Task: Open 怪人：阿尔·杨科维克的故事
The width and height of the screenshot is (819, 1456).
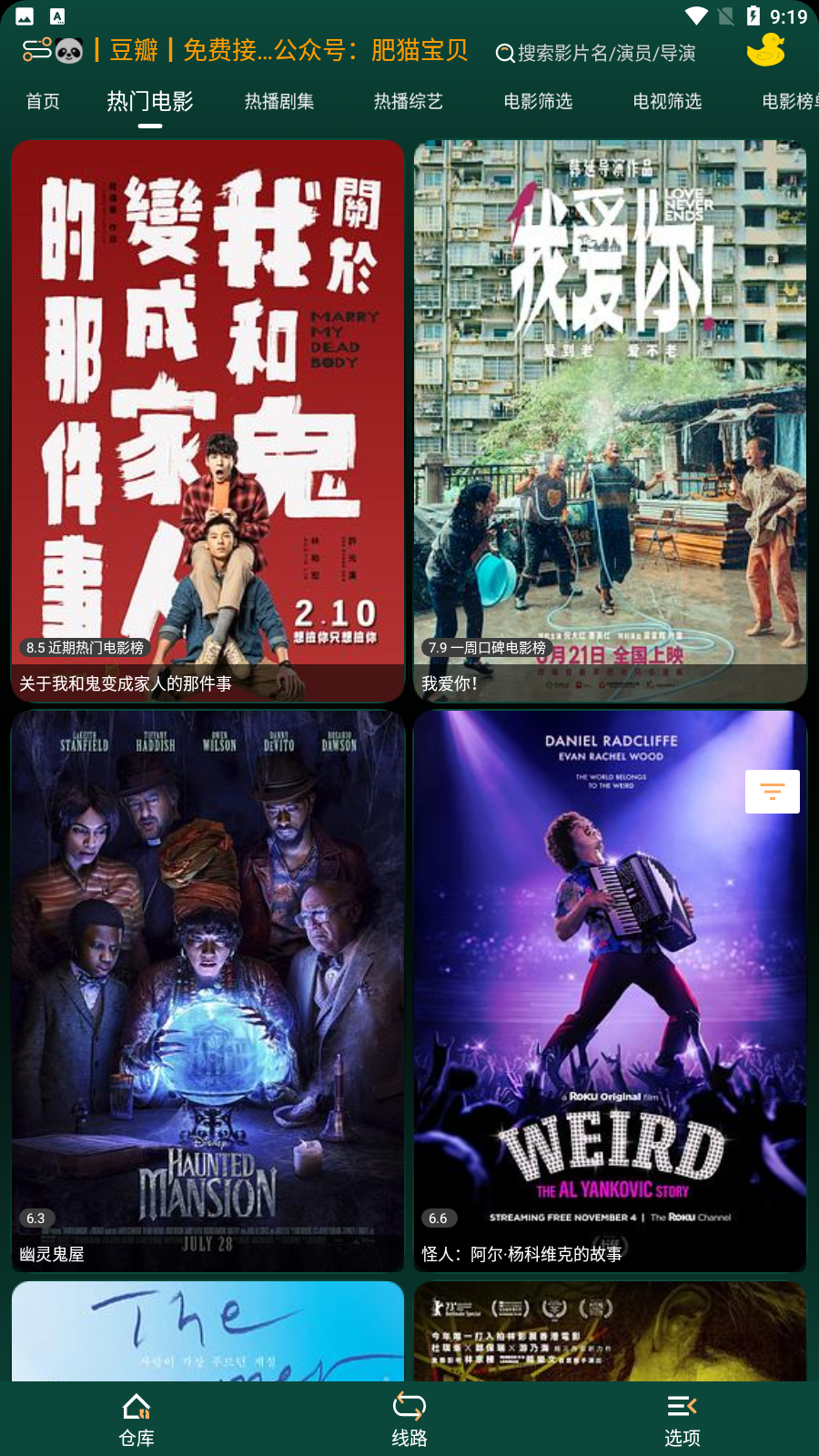Action: tap(610, 990)
